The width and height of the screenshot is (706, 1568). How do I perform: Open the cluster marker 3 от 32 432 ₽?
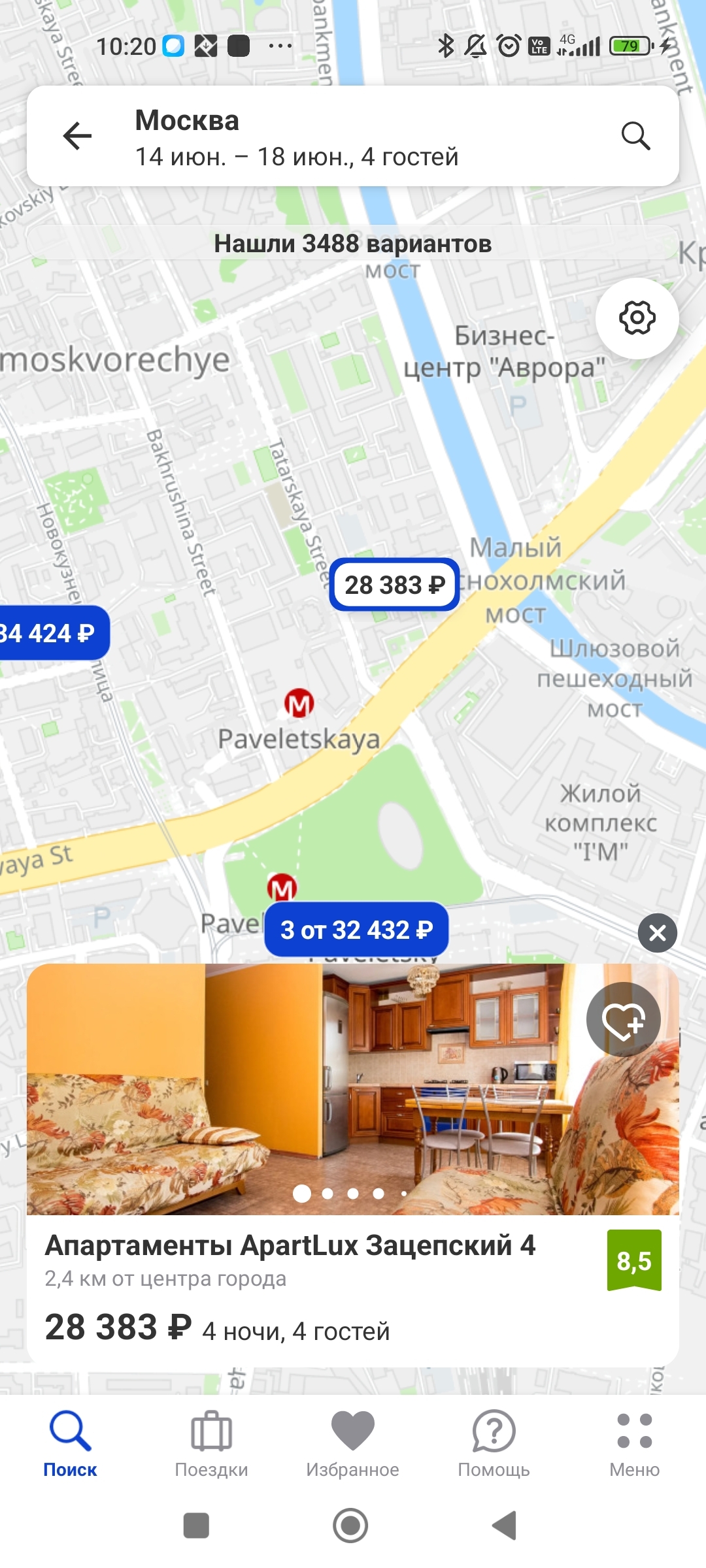point(356,929)
